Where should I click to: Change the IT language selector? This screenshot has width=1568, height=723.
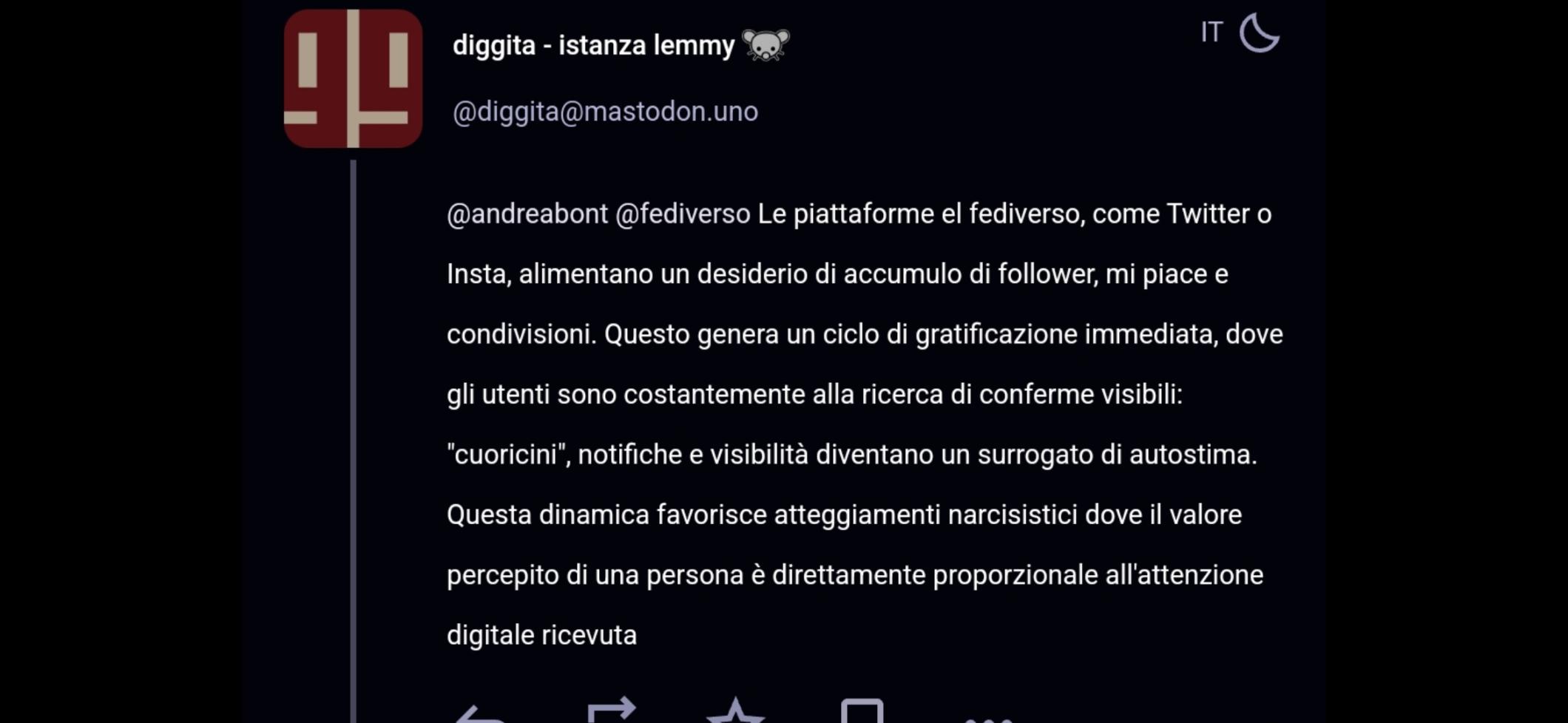(1211, 33)
